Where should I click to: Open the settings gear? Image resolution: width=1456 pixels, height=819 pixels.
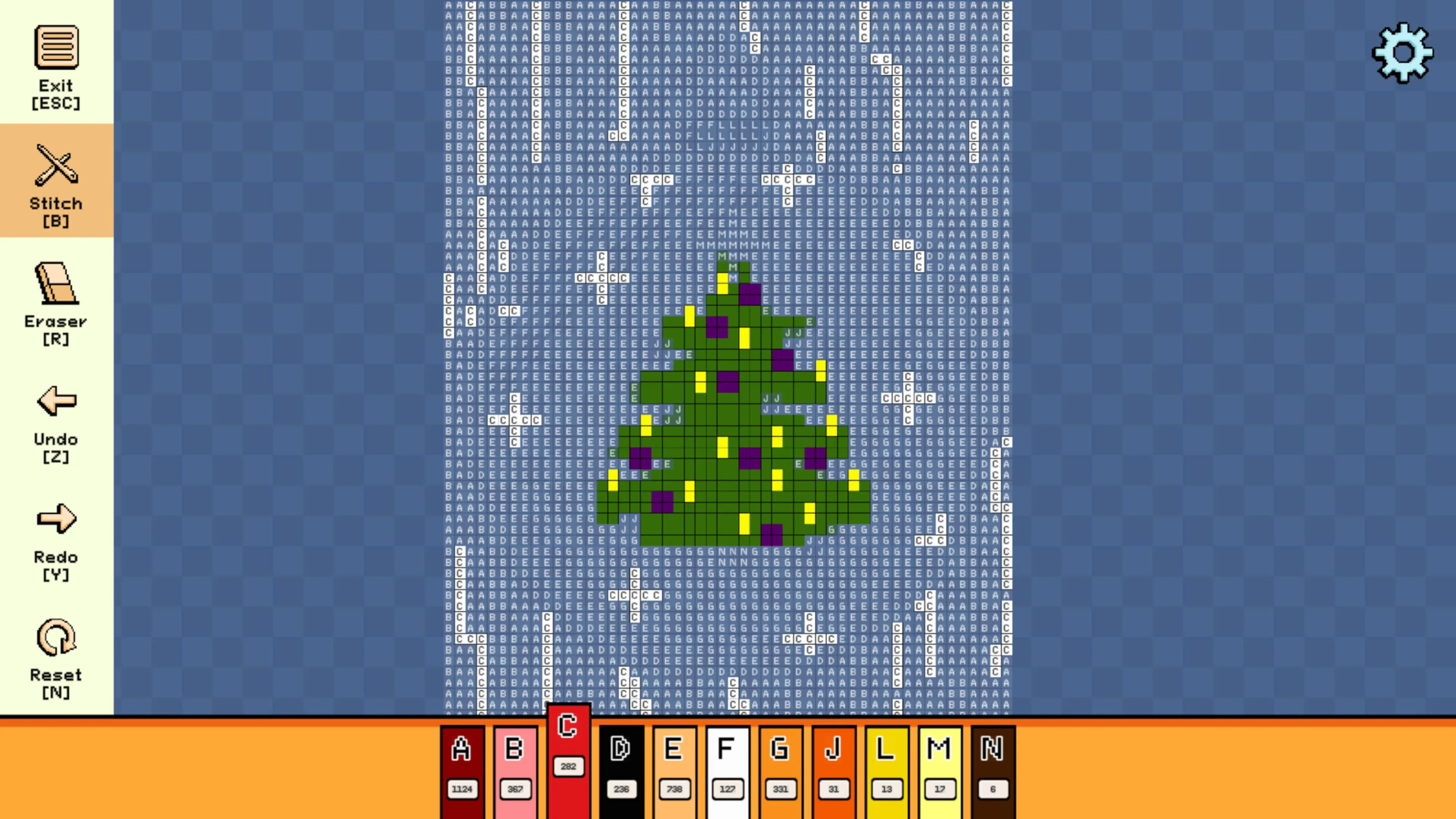1402,53
